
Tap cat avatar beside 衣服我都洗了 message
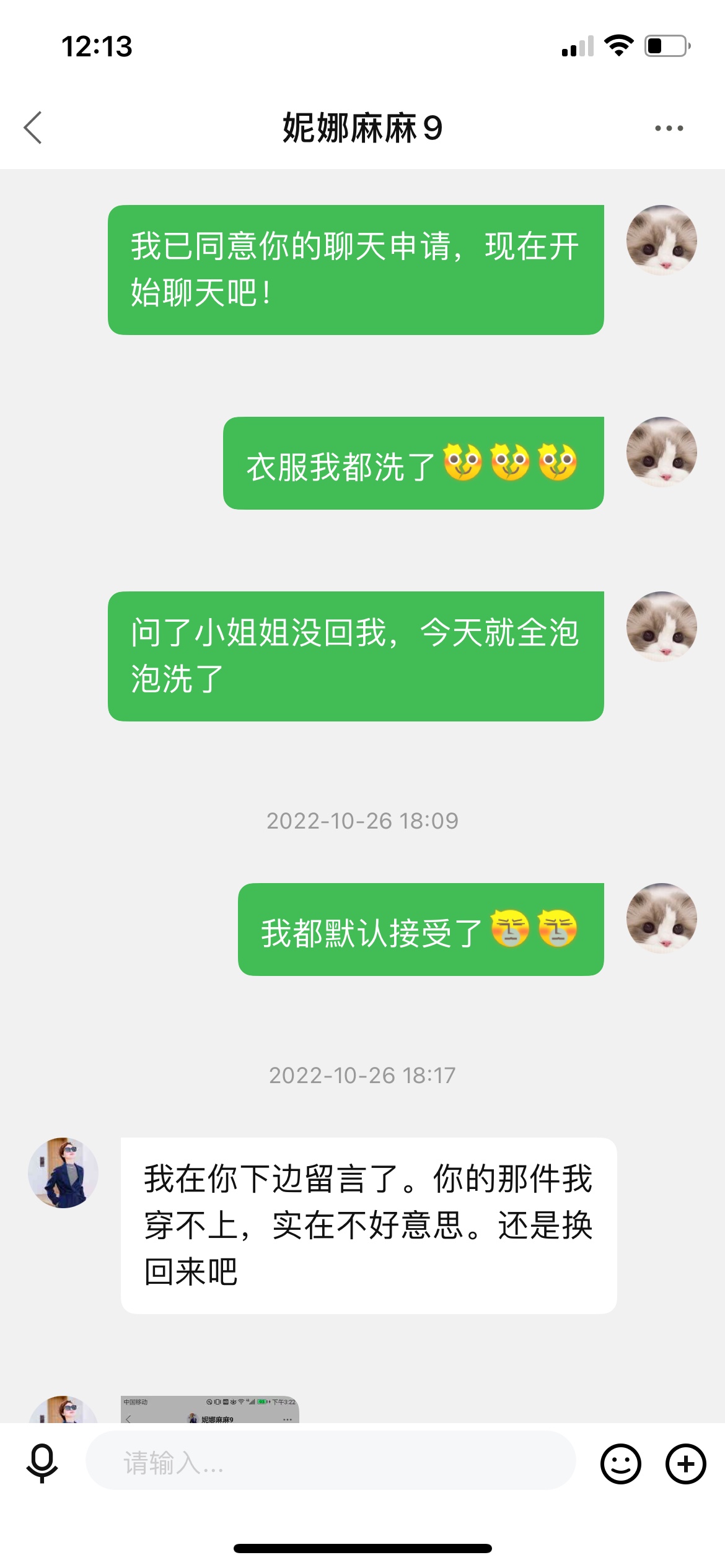(x=661, y=452)
